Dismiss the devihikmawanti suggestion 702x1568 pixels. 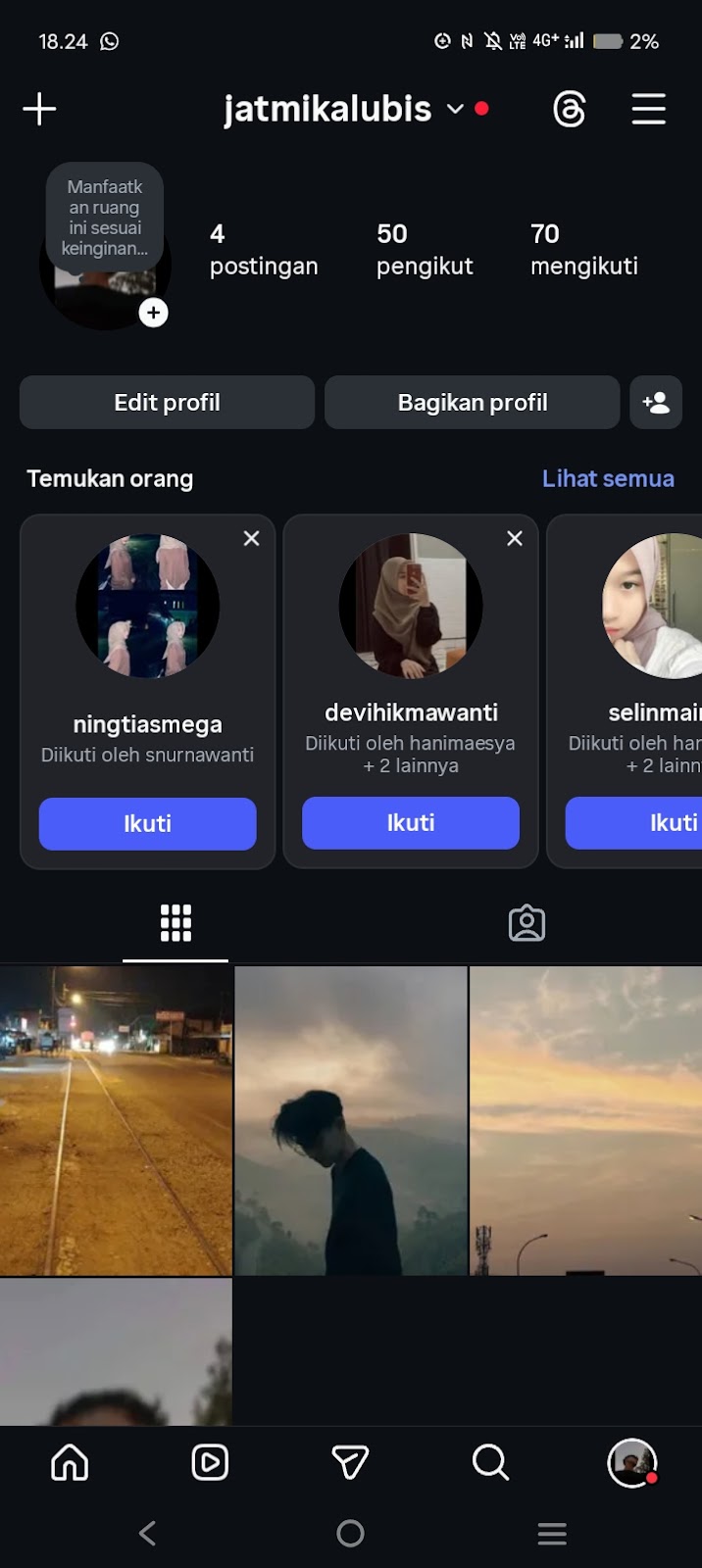[514, 538]
